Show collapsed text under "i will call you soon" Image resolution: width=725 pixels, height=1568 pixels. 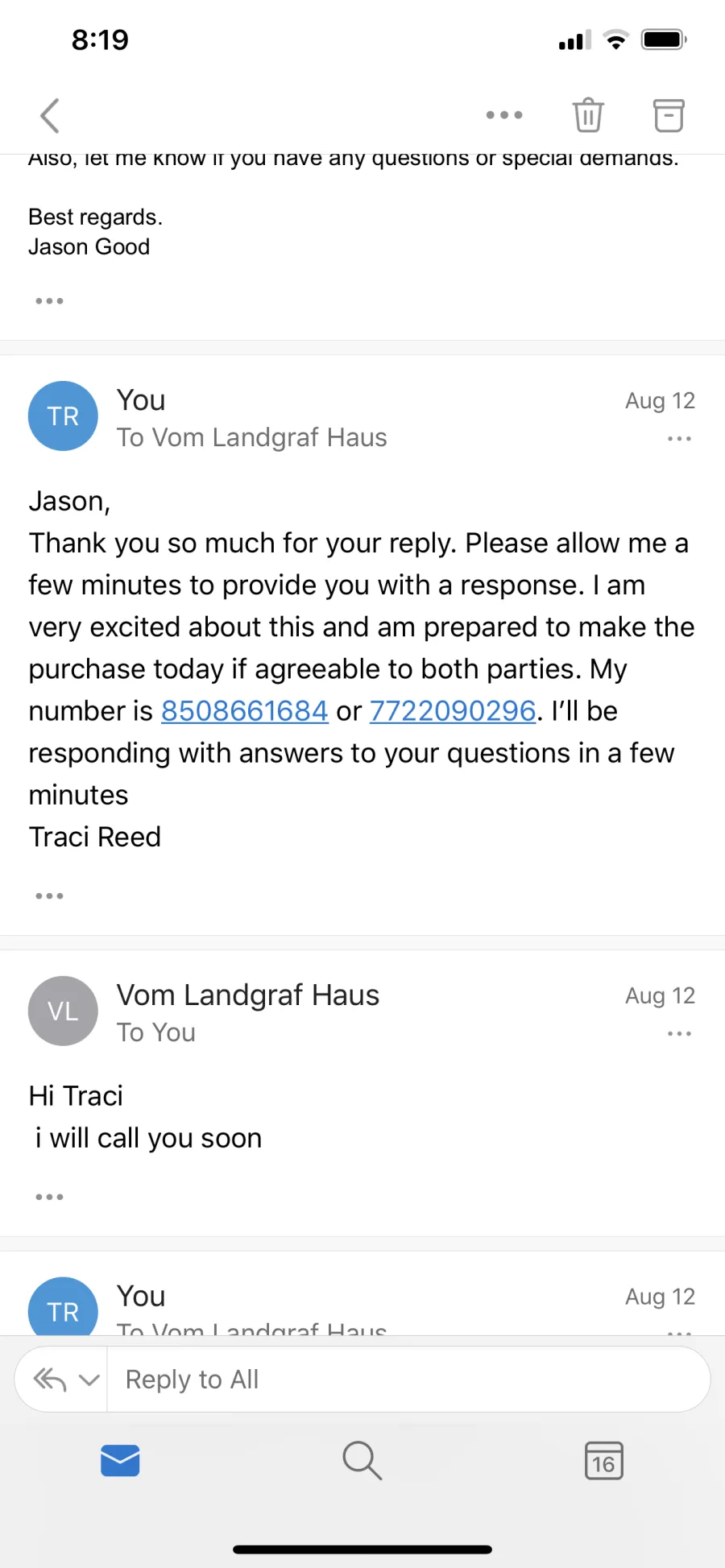coord(49,1197)
